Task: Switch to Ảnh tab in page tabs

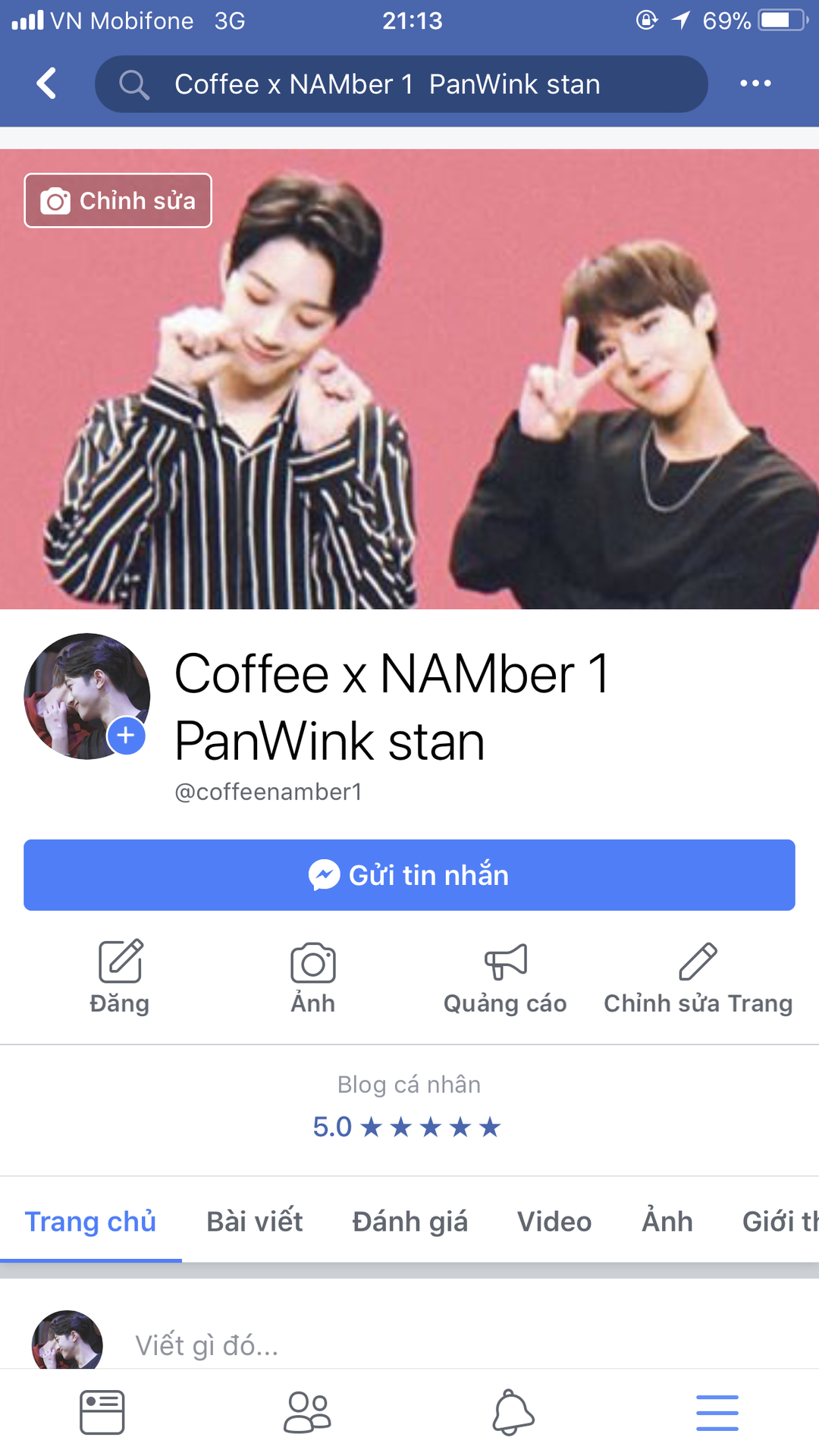Action: [x=667, y=1222]
